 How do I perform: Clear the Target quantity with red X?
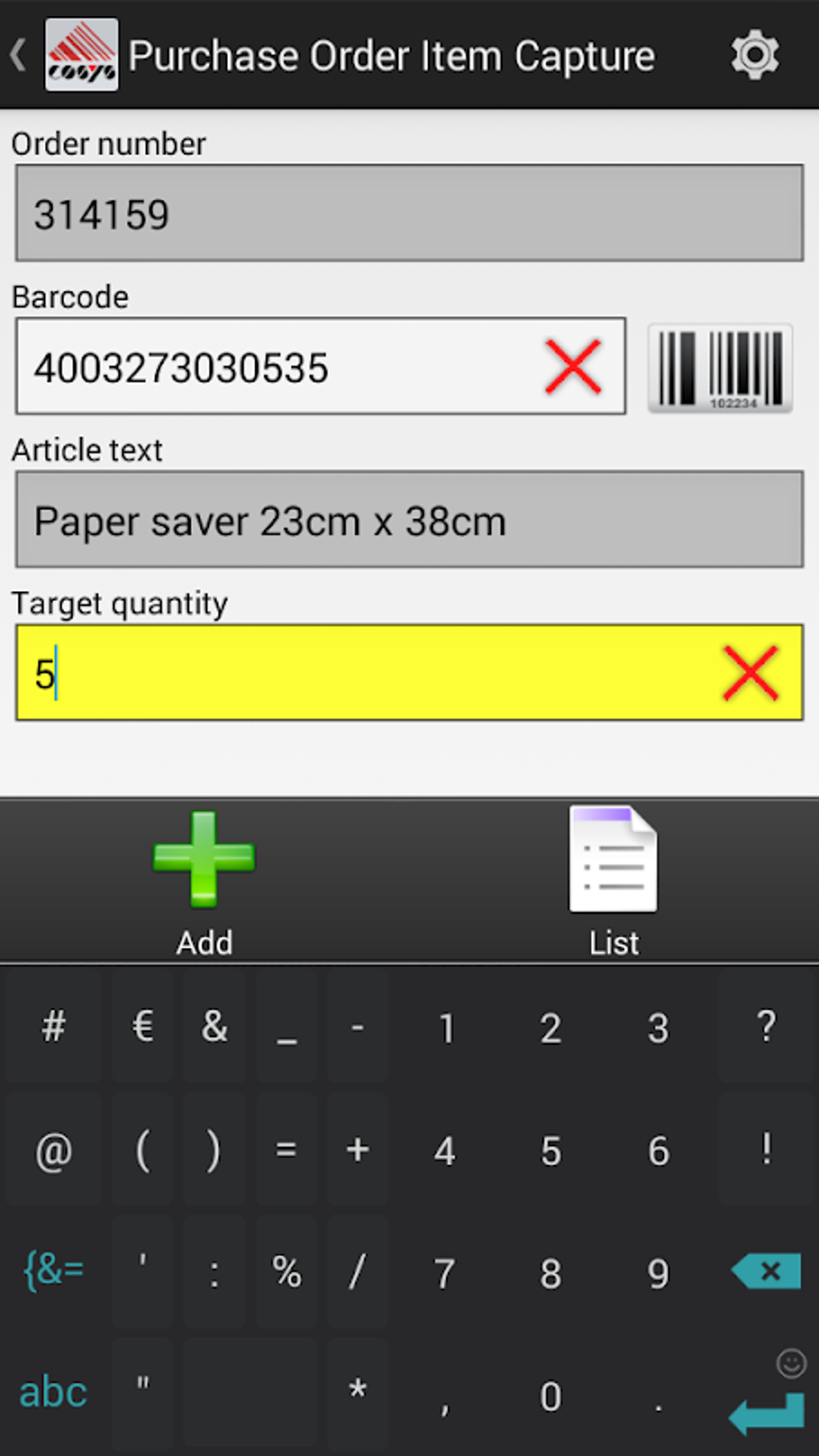748,673
